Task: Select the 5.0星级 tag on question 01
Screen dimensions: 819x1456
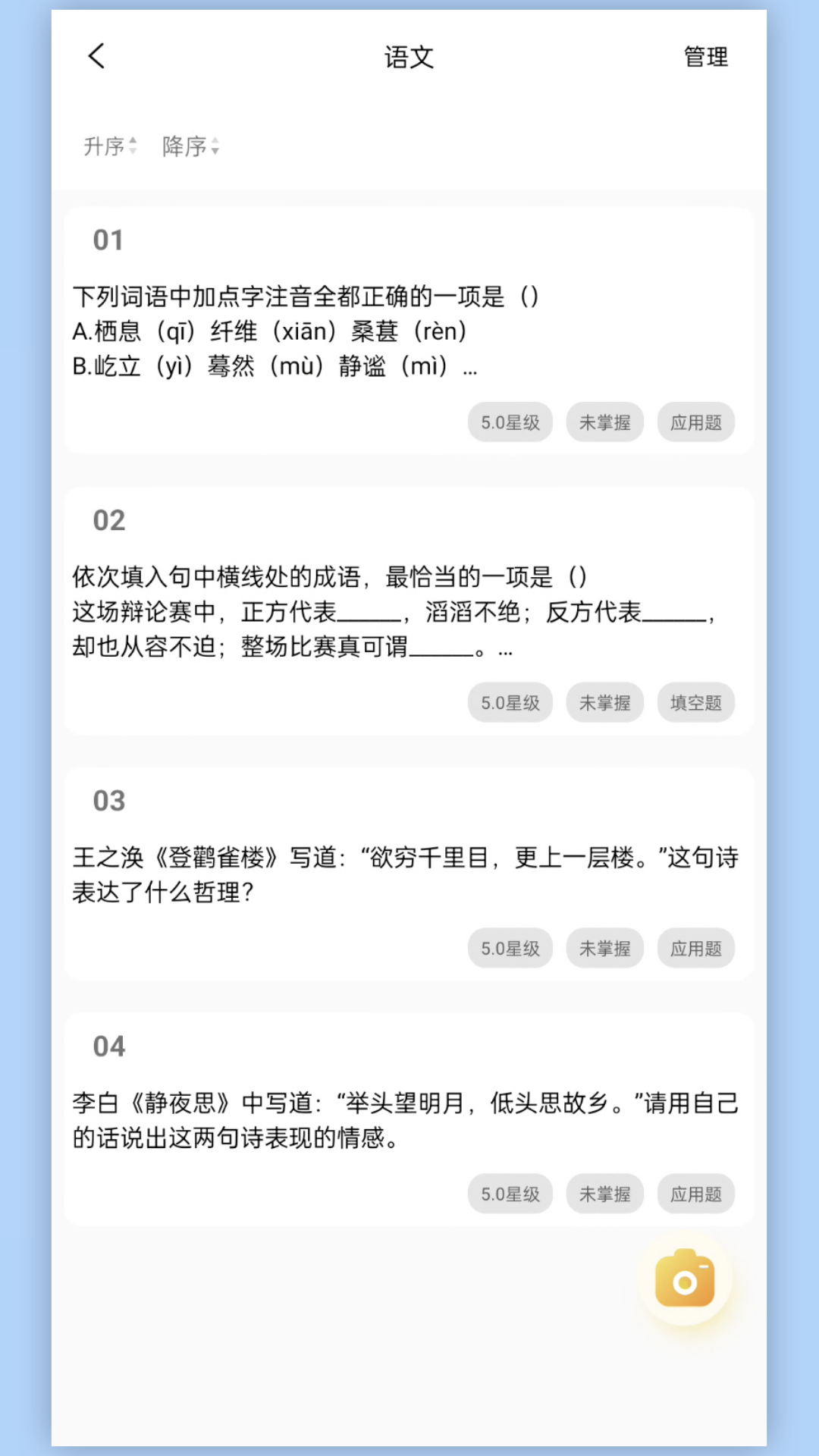Action: (x=510, y=422)
